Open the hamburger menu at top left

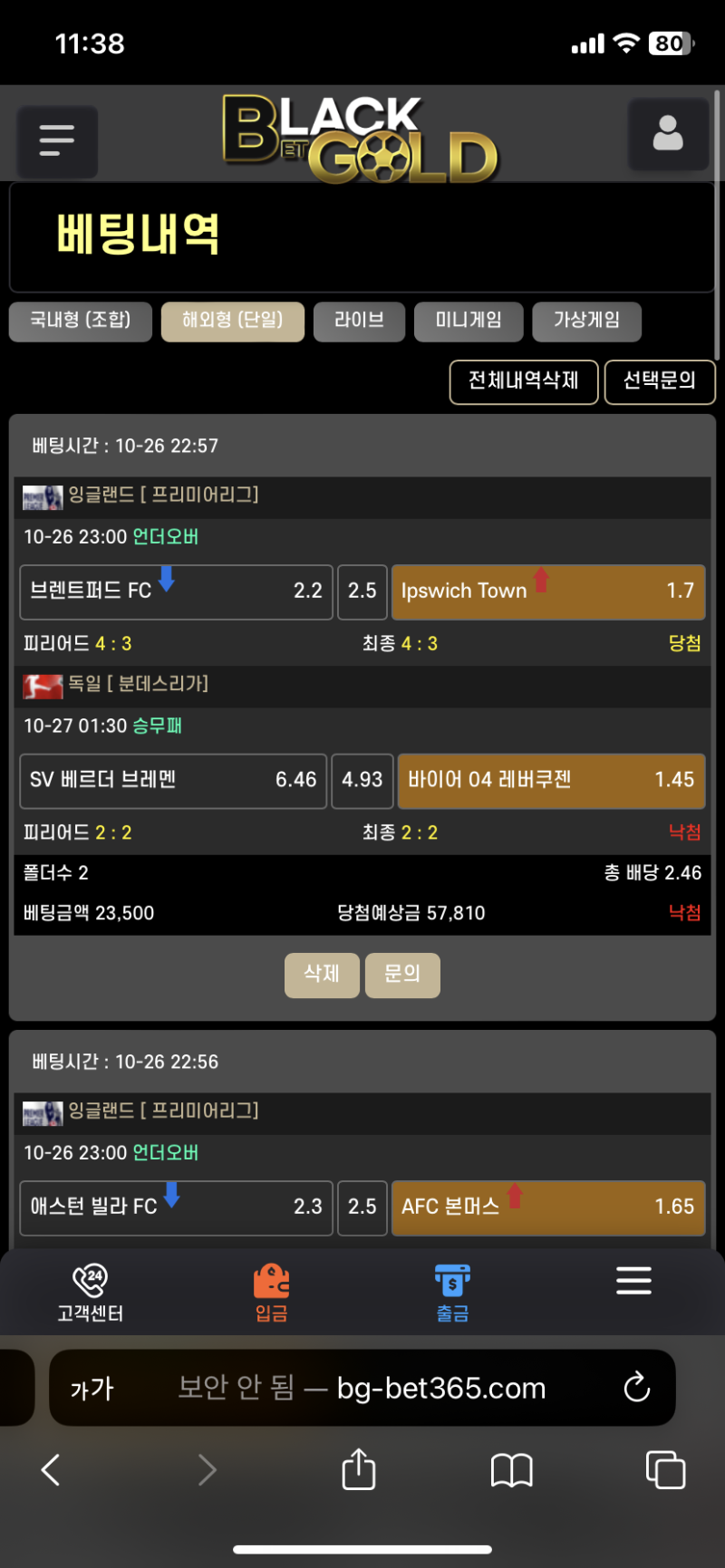(57, 140)
